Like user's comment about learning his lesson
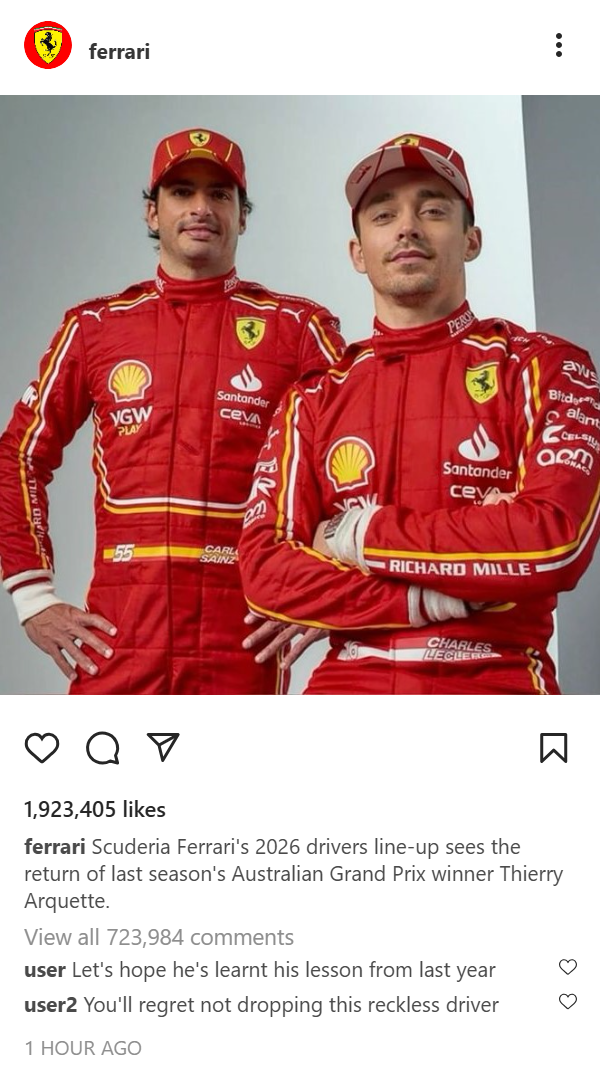Image resolution: width=601 pixels, height=1086 pixels. pyautogui.click(x=568, y=967)
